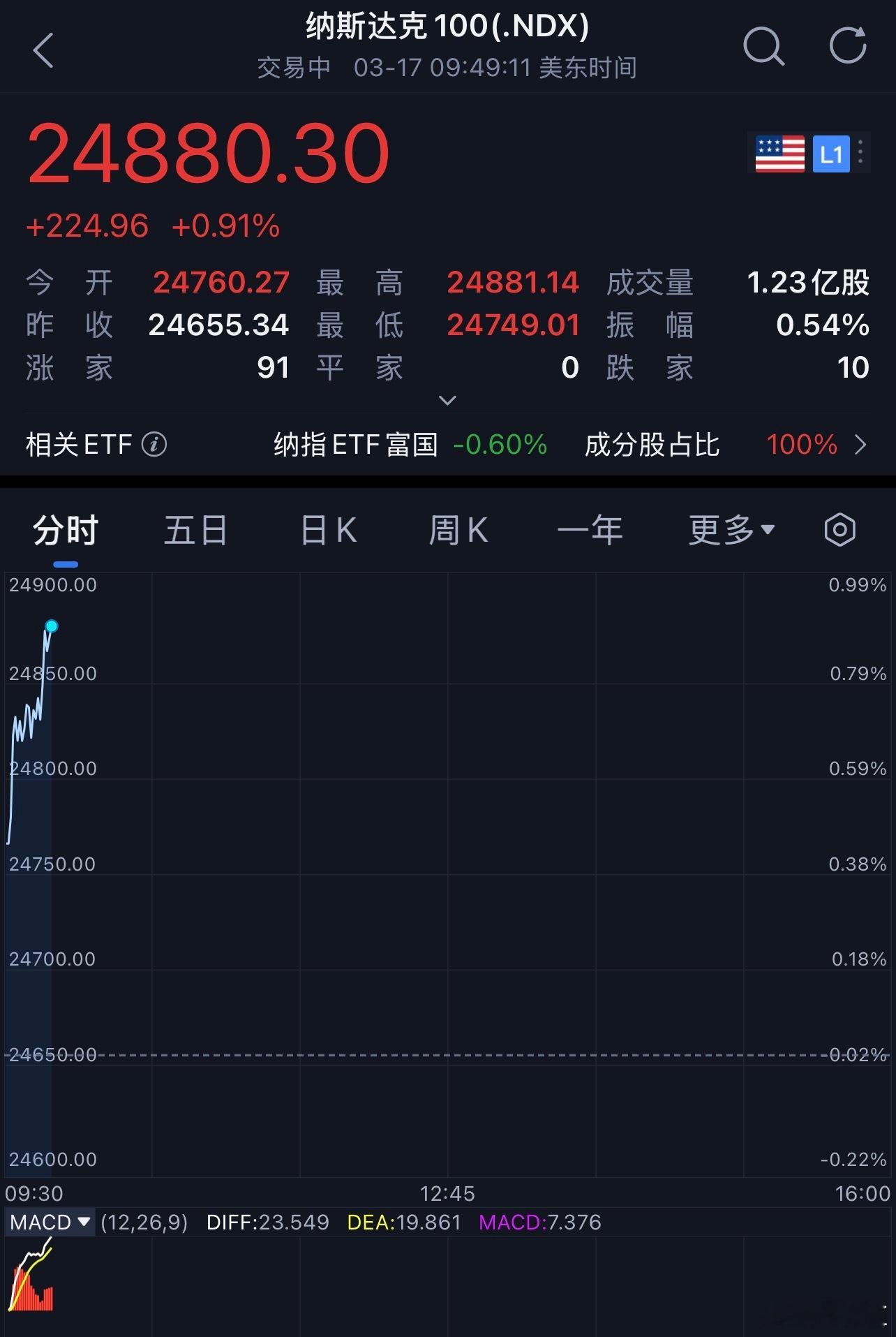The image size is (896, 1337).
Task: Tap 纳指ETF富国 to view the ETF
Action: [356, 444]
